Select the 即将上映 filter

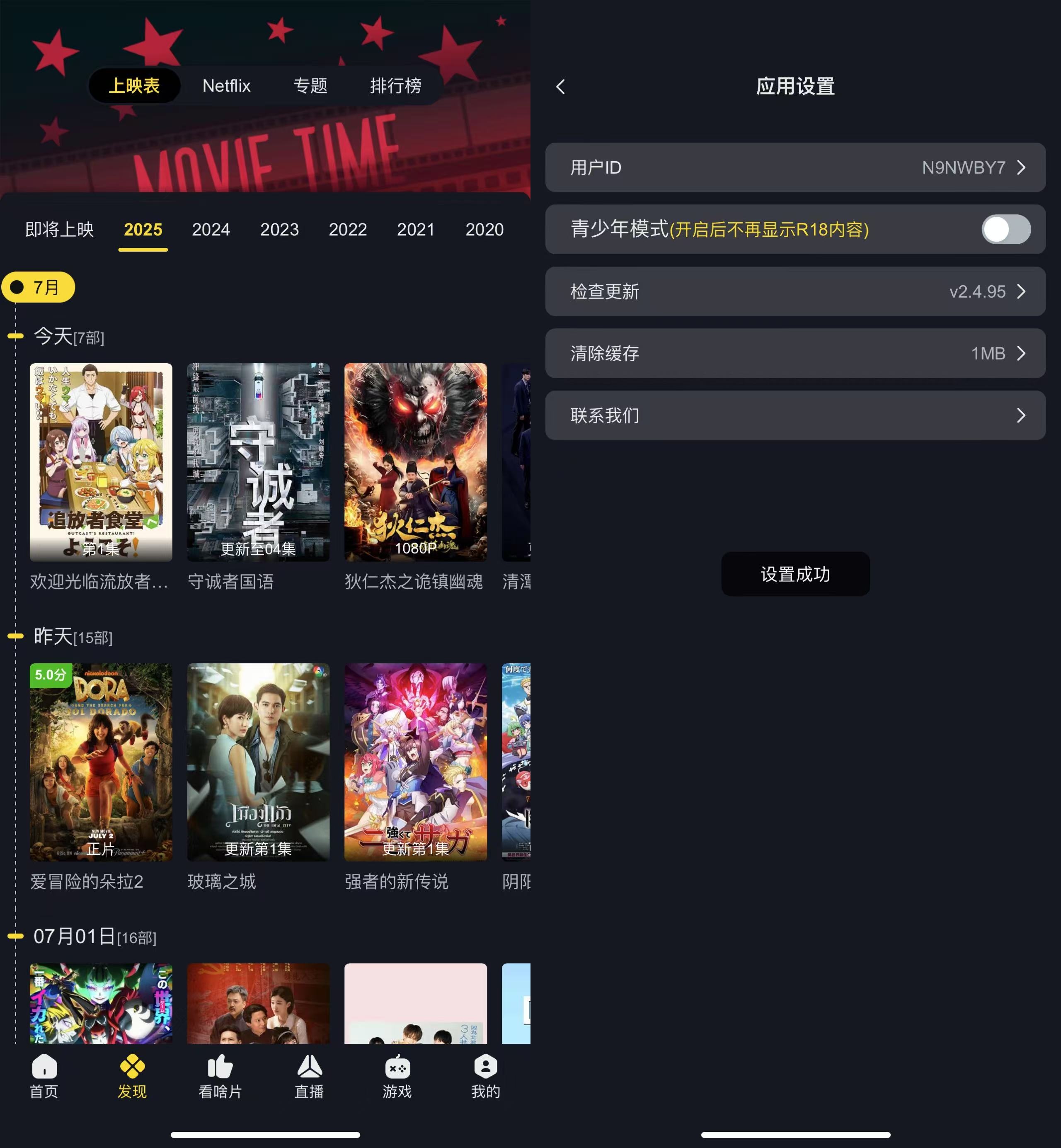pyautogui.click(x=59, y=229)
